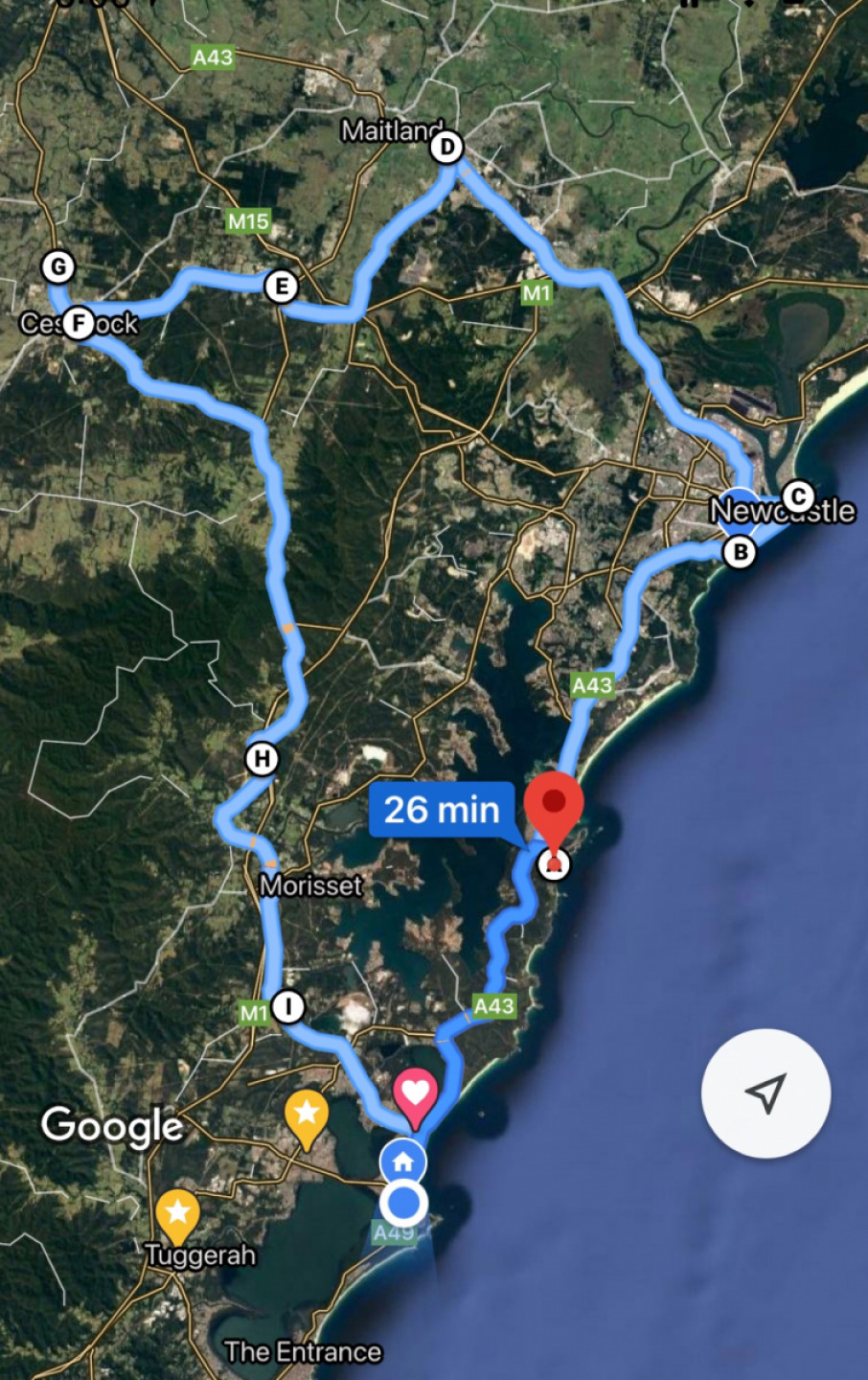This screenshot has width=868, height=1380.
Task: Tap the blue current location dot
Action: pos(403,1201)
